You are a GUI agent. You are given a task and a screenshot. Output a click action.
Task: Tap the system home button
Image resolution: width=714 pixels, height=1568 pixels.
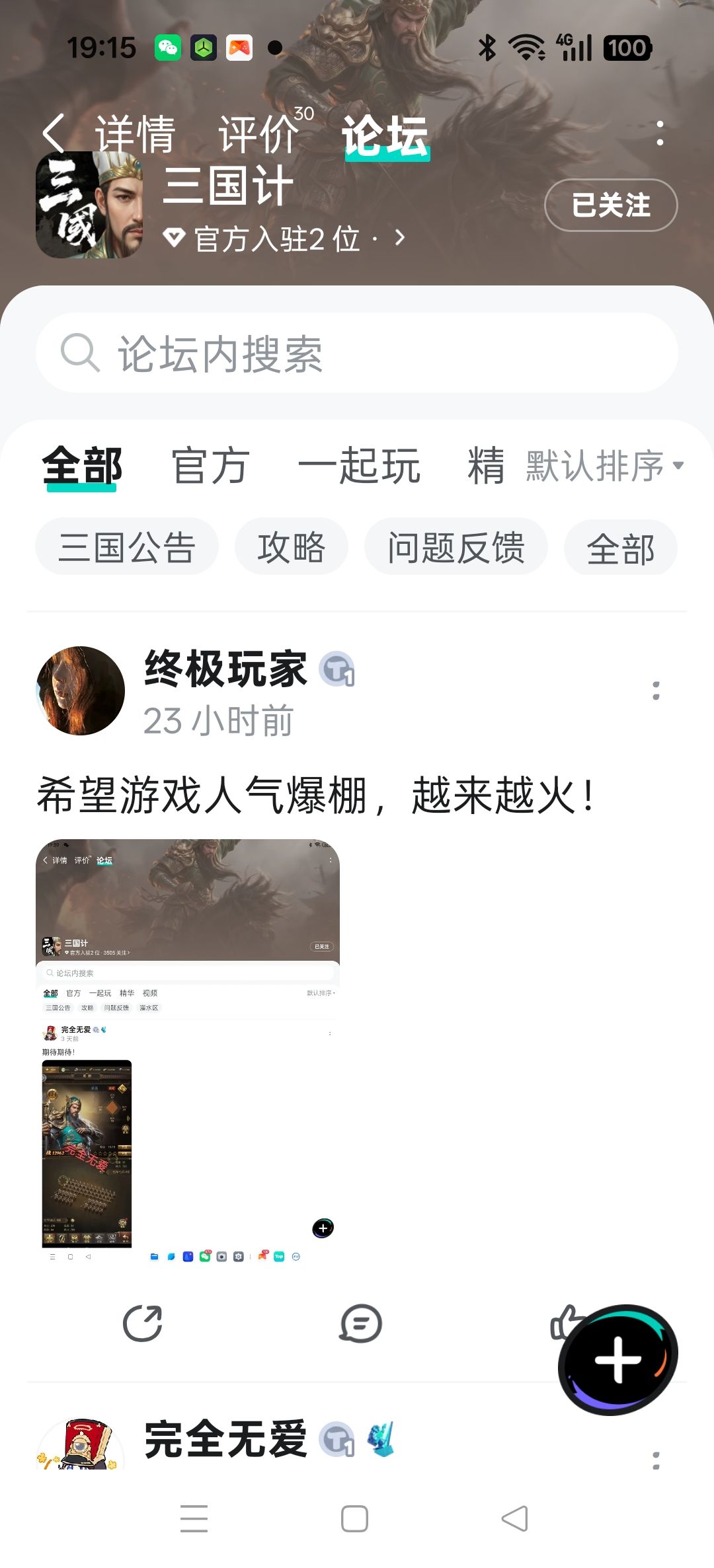pyautogui.click(x=354, y=1518)
